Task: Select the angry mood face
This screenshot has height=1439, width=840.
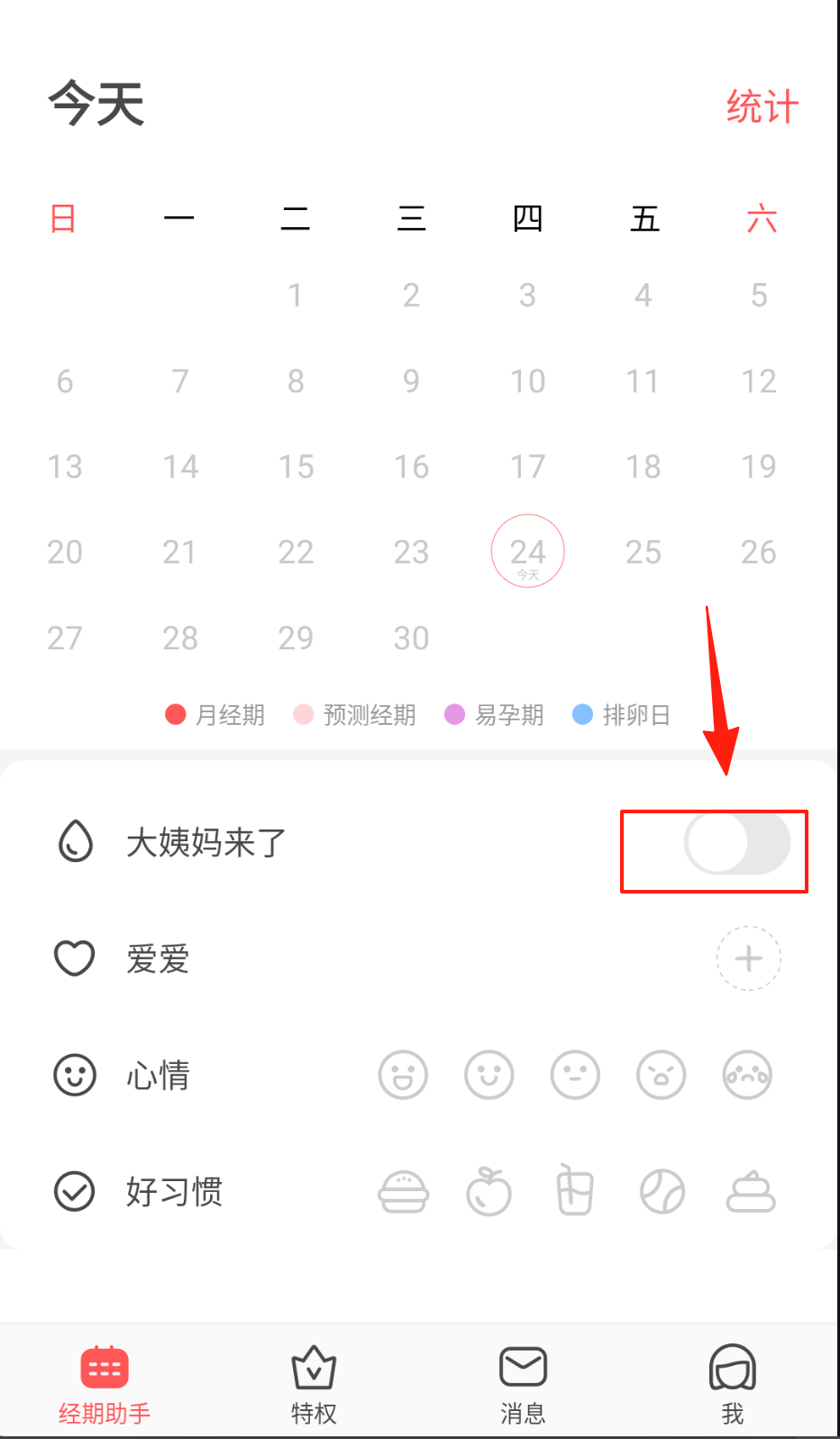Action: click(x=661, y=1075)
